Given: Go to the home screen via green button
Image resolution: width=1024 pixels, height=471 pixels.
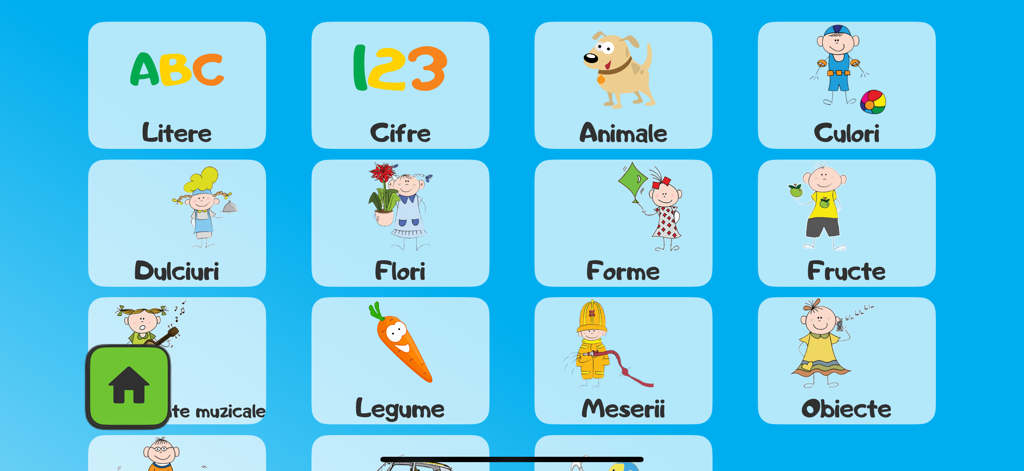Looking at the screenshot, I should click(x=128, y=386).
